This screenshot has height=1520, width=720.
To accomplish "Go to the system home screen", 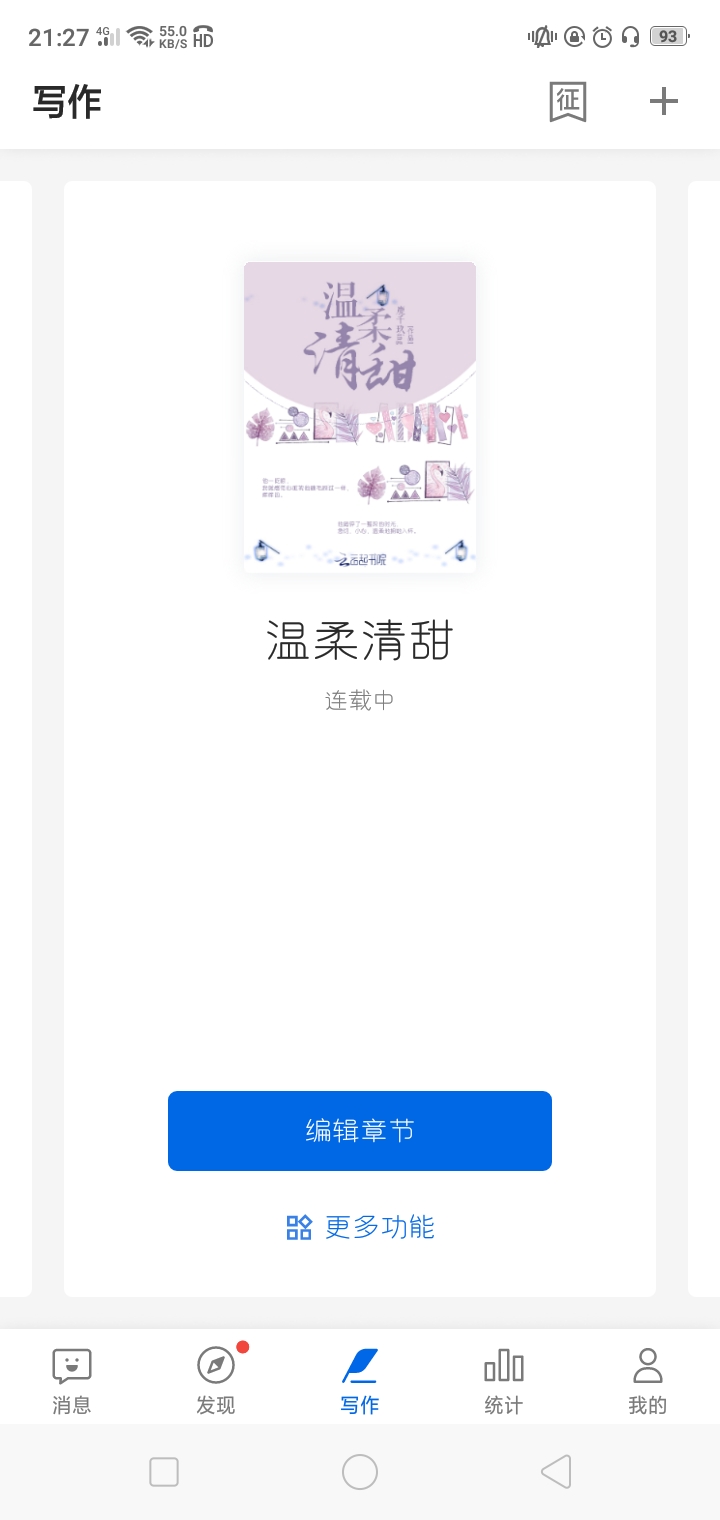I will (360, 1472).
